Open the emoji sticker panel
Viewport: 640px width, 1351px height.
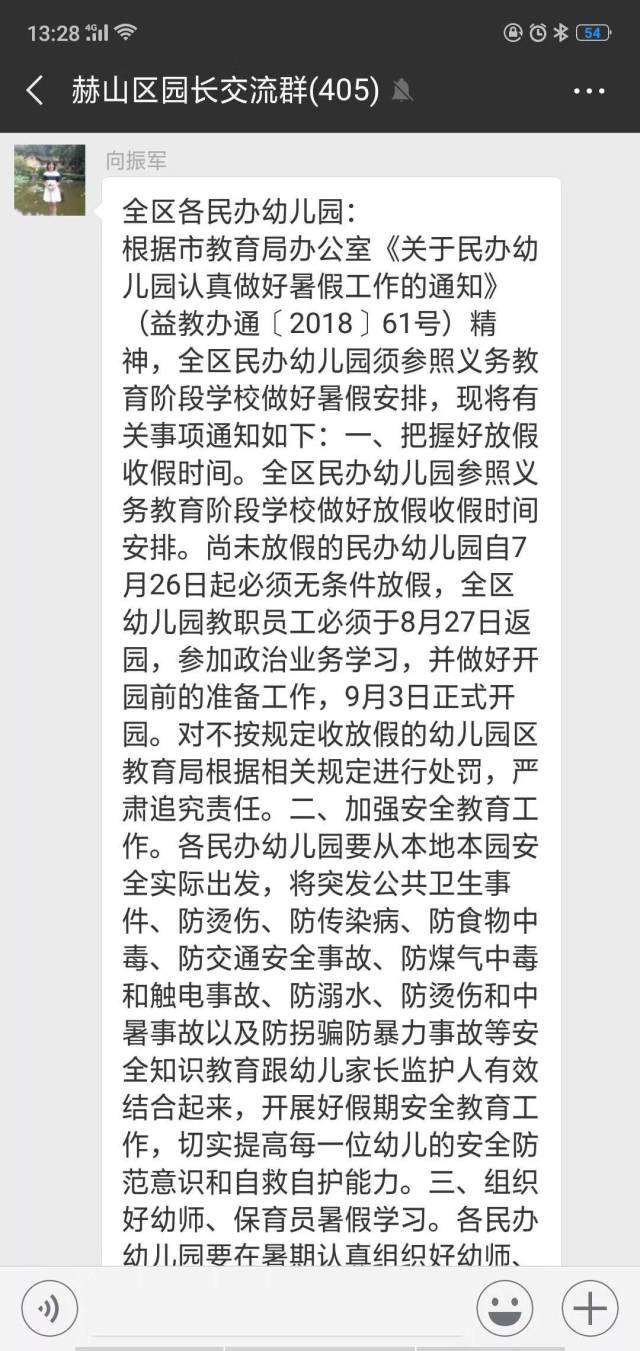pos(504,1307)
